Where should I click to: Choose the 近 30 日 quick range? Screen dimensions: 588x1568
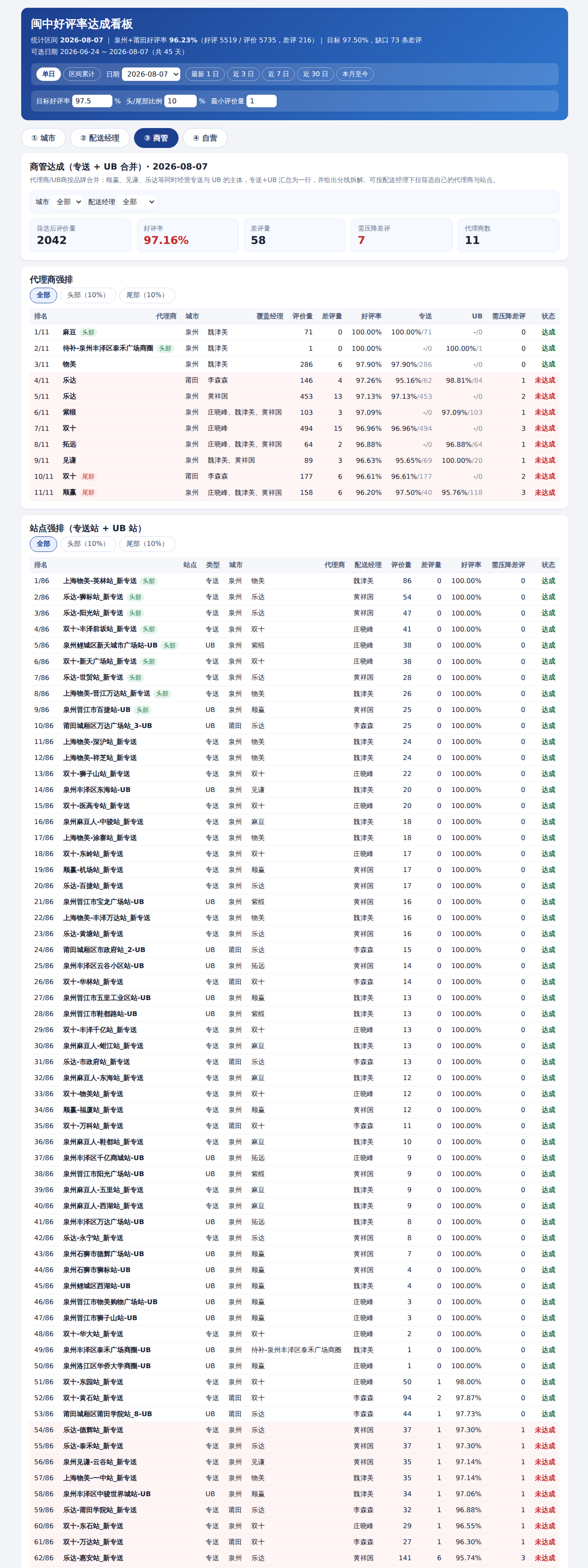click(316, 74)
